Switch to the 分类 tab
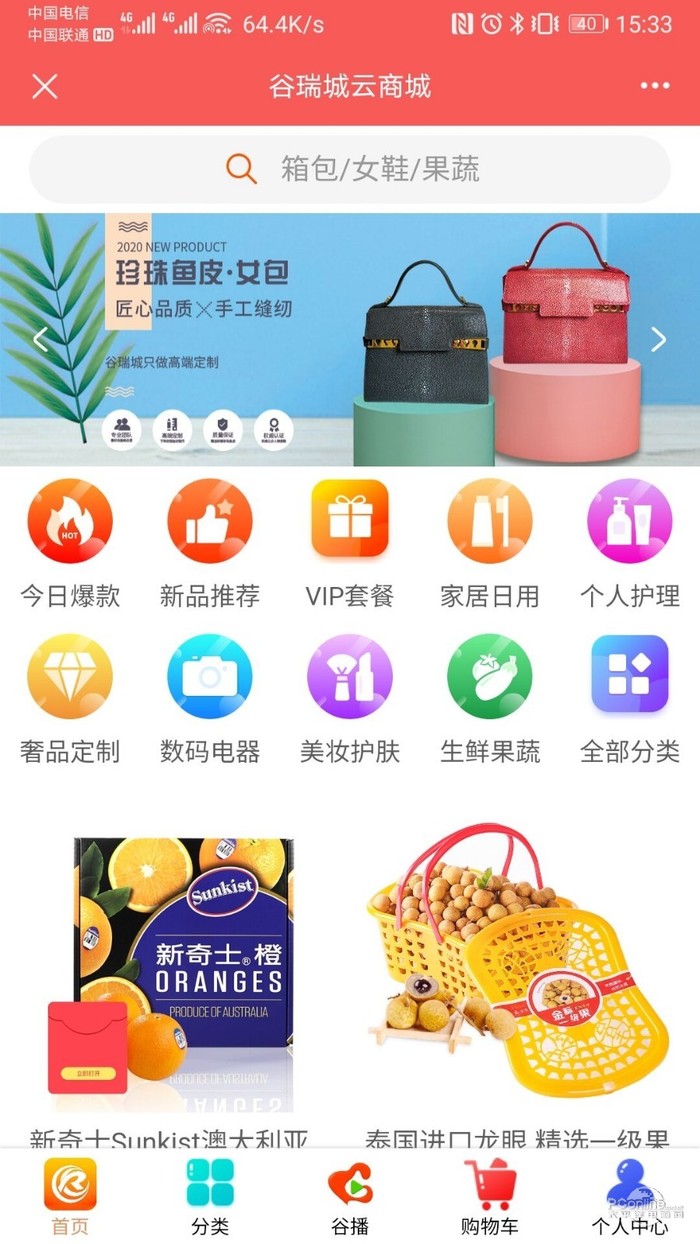This screenshot has width=700, height=1244. pyautogui.click(x=210, y=1197)
